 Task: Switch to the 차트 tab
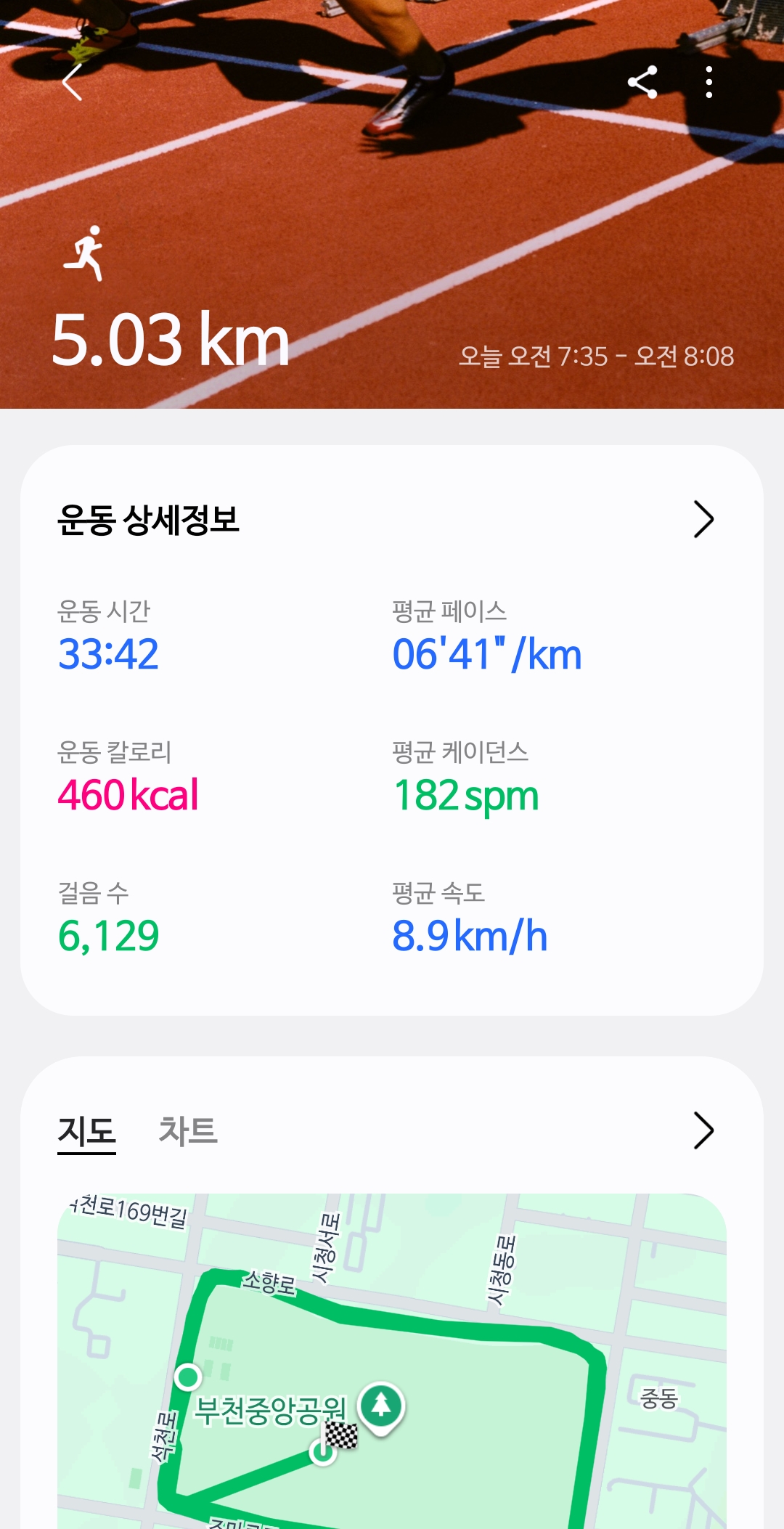pyautogui.click(x=188, y=1130)
